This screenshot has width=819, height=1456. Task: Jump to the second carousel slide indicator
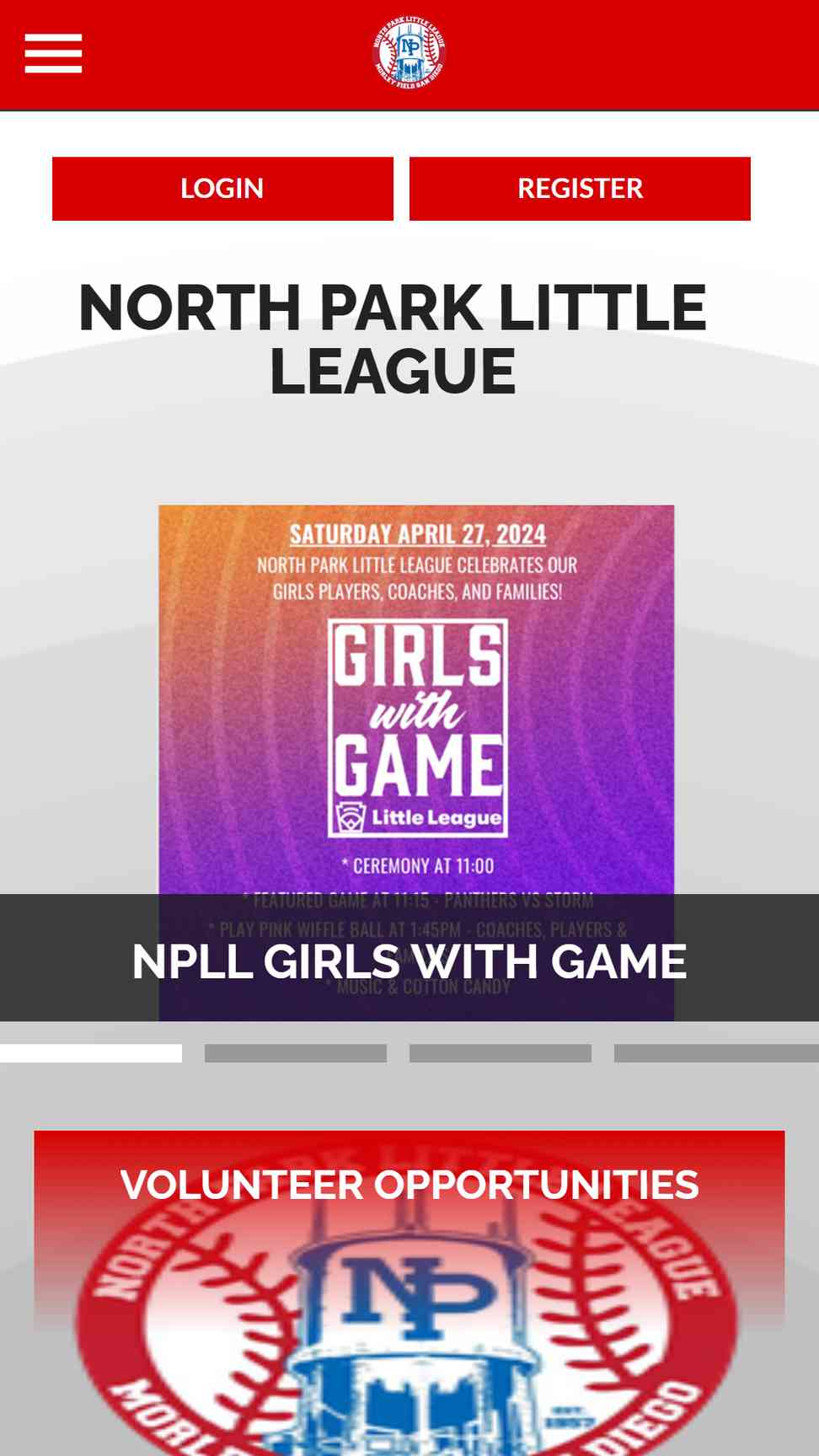coord(295,1053)
